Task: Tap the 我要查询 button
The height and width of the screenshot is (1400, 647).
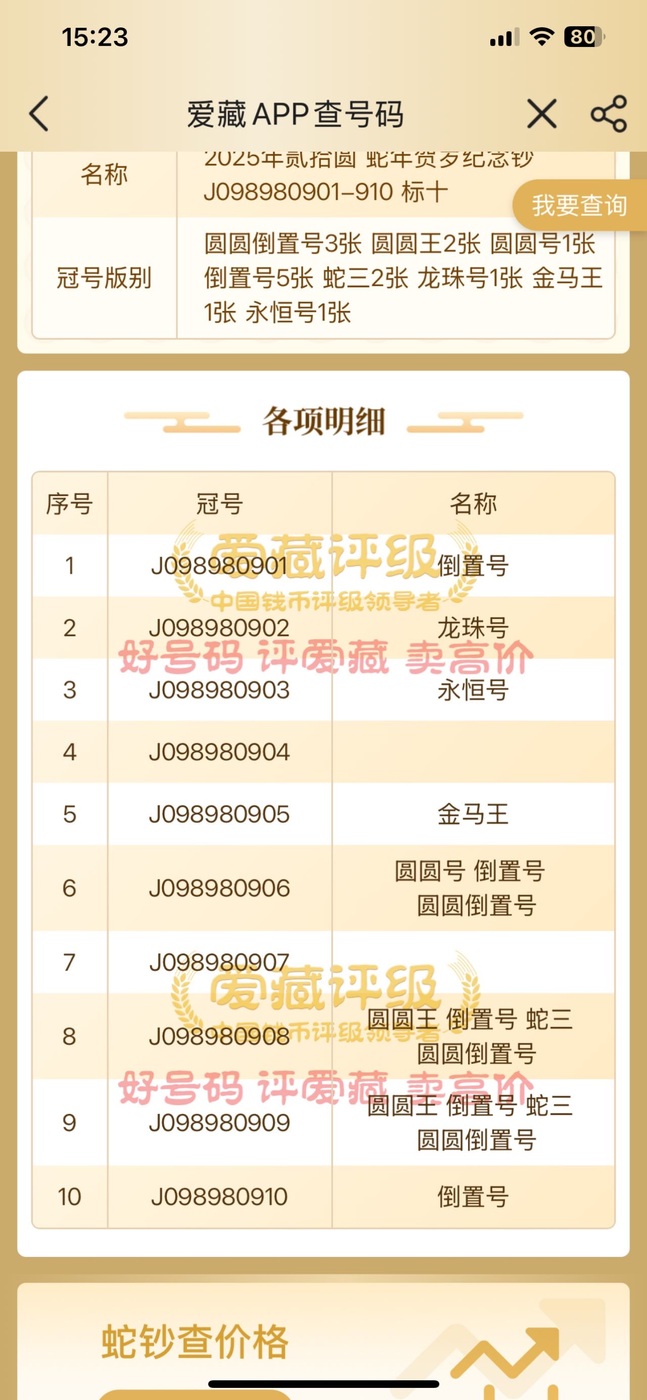Action: [x=579, y=206]
